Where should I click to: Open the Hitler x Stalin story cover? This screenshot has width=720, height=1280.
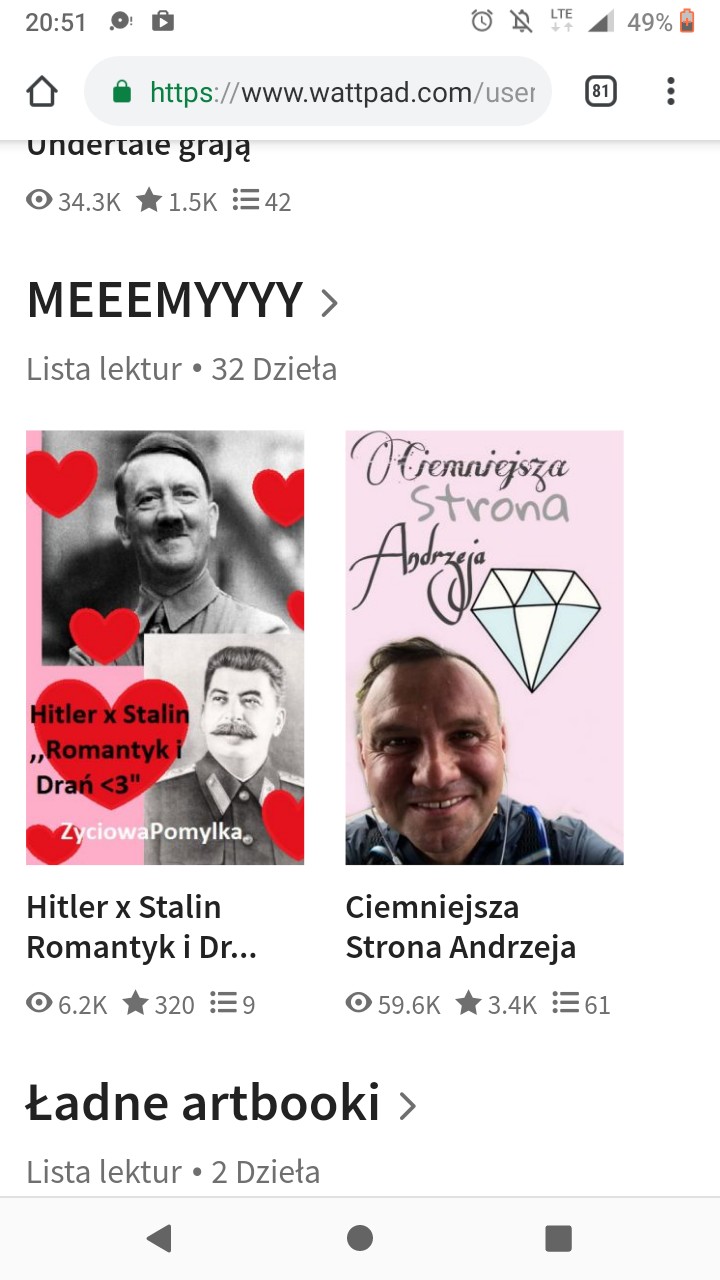(165, 647)
